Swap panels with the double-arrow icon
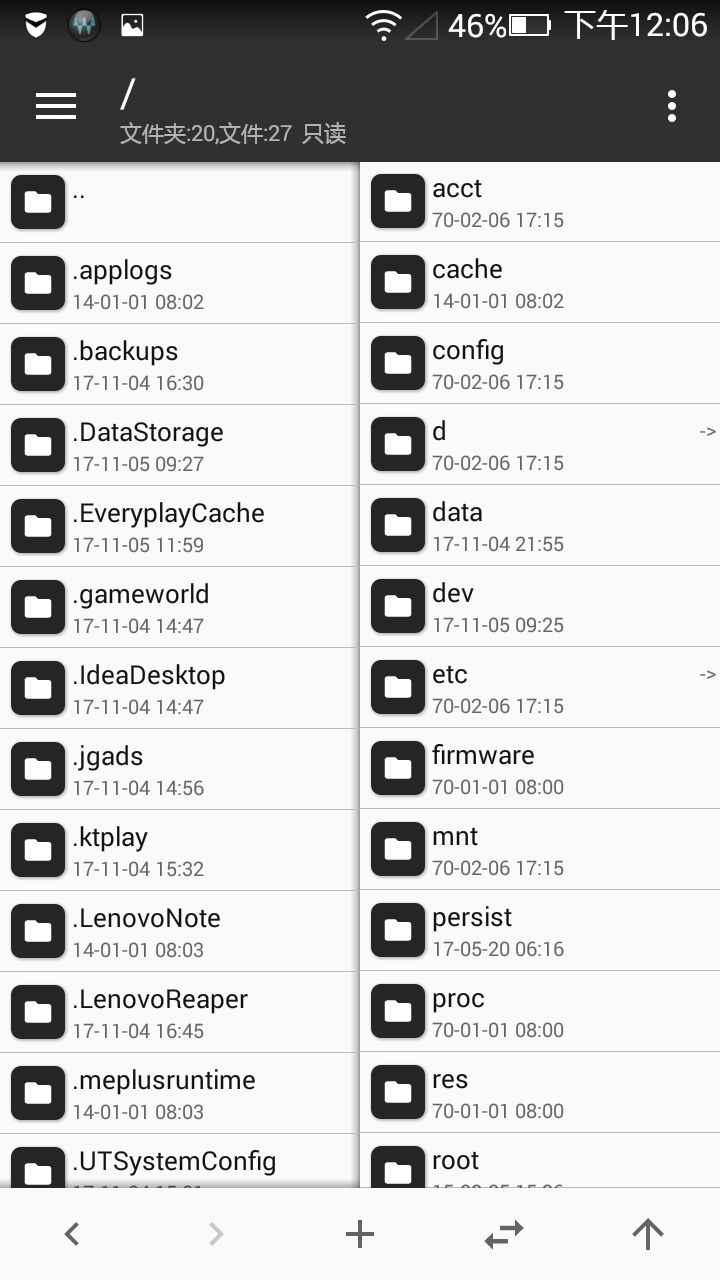Image resolution: width=720 pixels, height=1280 pixels. click(x=504, y=1234)
